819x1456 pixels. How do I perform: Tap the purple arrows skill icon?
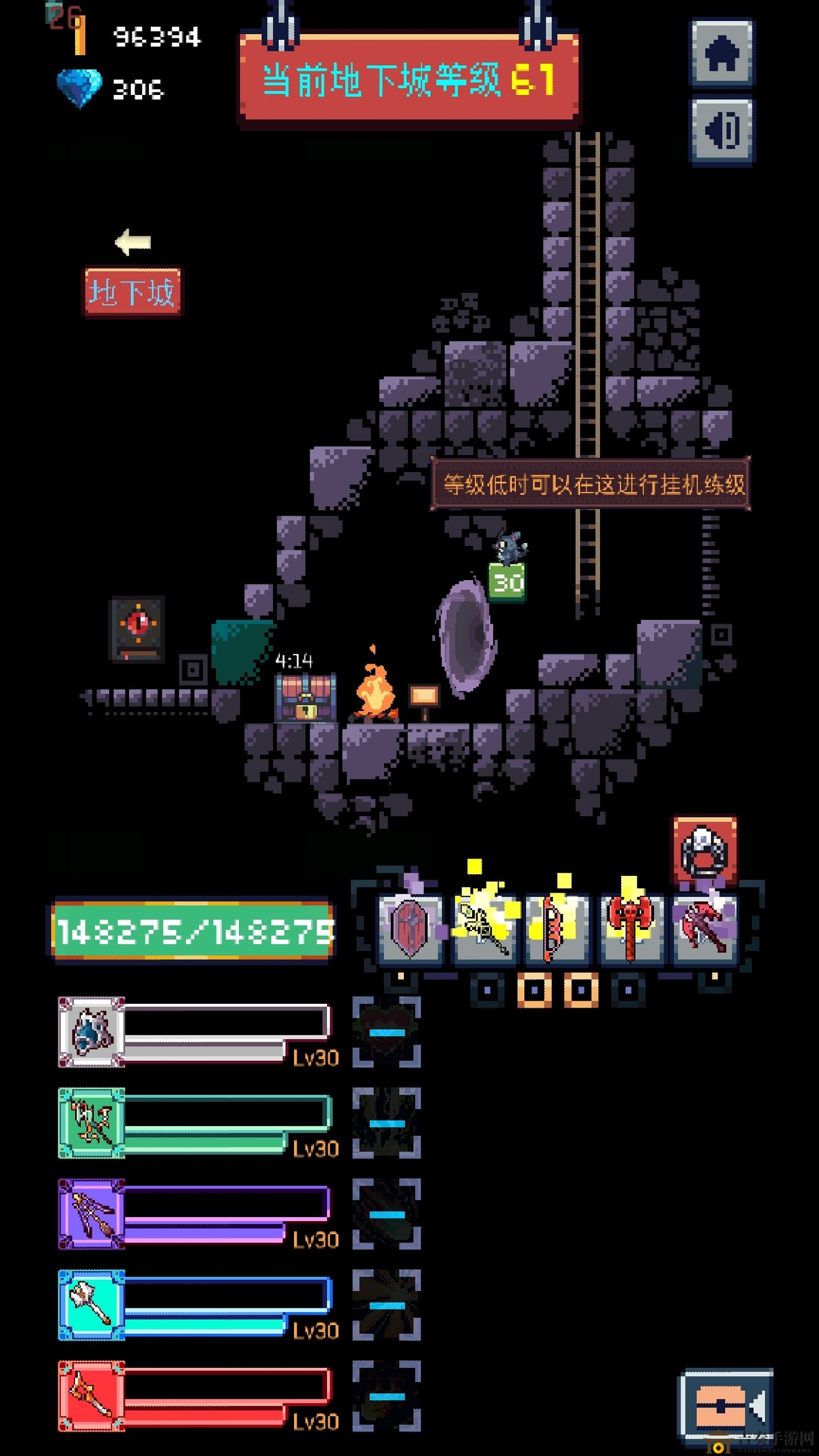tap(91, 1213)
